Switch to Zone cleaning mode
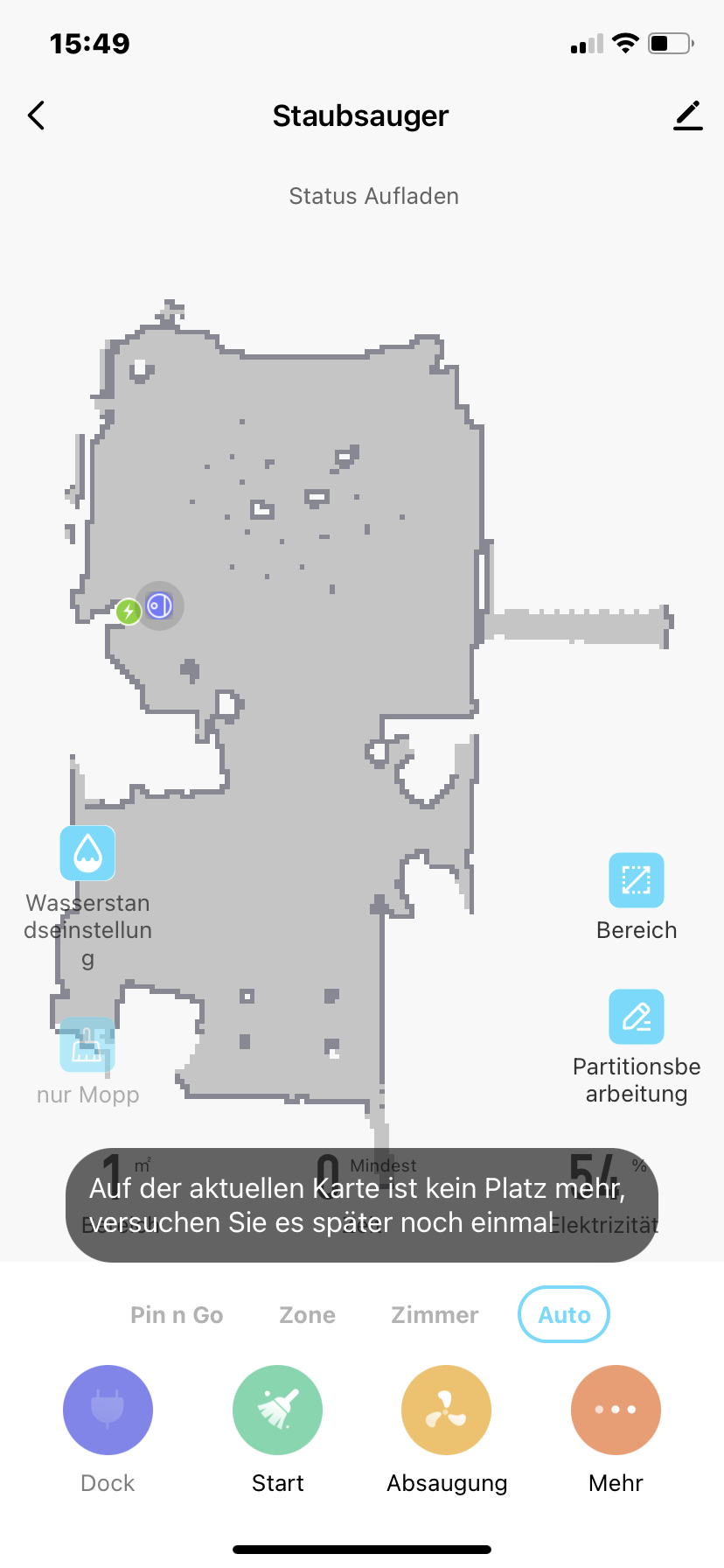 click(x=307, y=1315)
